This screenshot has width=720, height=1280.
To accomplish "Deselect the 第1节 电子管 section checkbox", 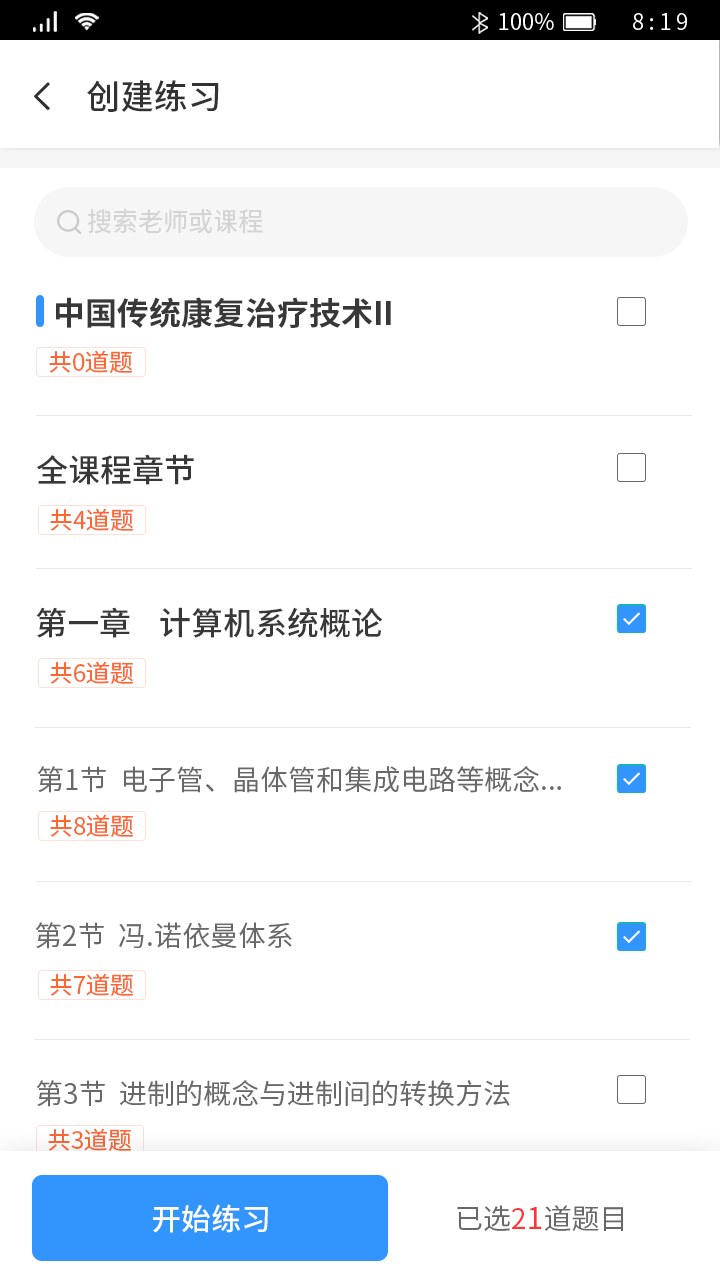I will [x=631, y=778].
